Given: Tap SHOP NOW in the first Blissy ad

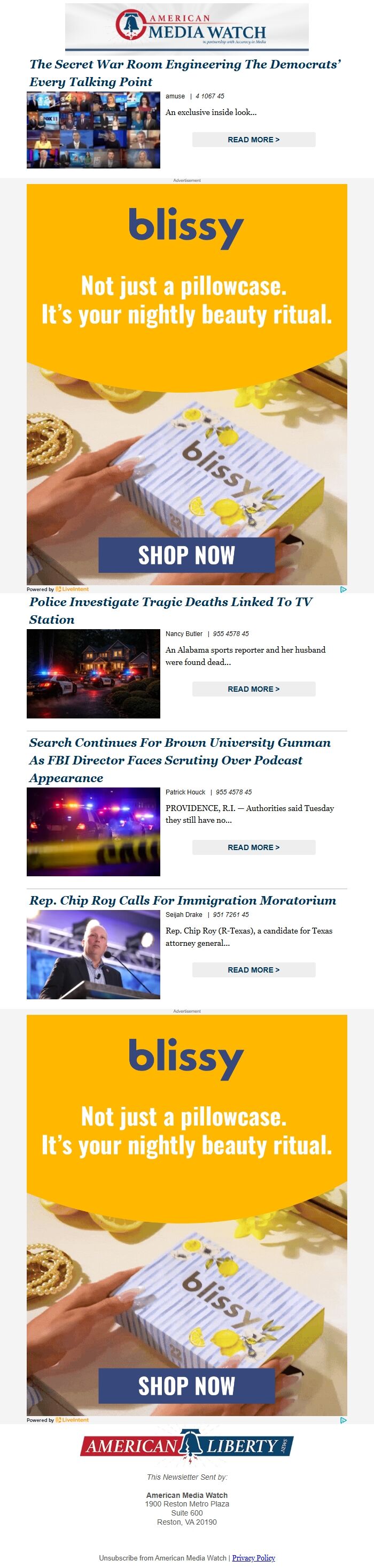Looking at the screenshot, I should click(x=186, y=555).
